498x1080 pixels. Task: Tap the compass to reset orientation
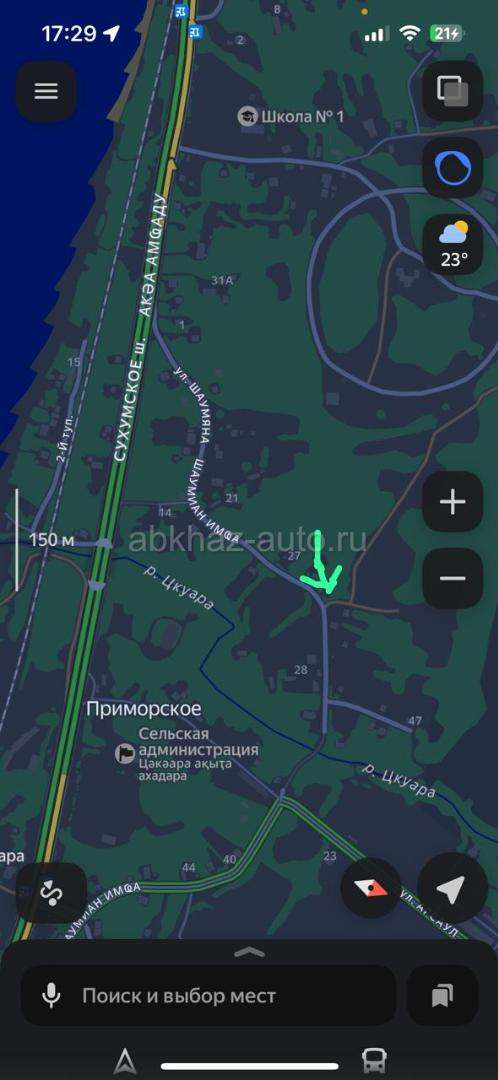[371, 889]
